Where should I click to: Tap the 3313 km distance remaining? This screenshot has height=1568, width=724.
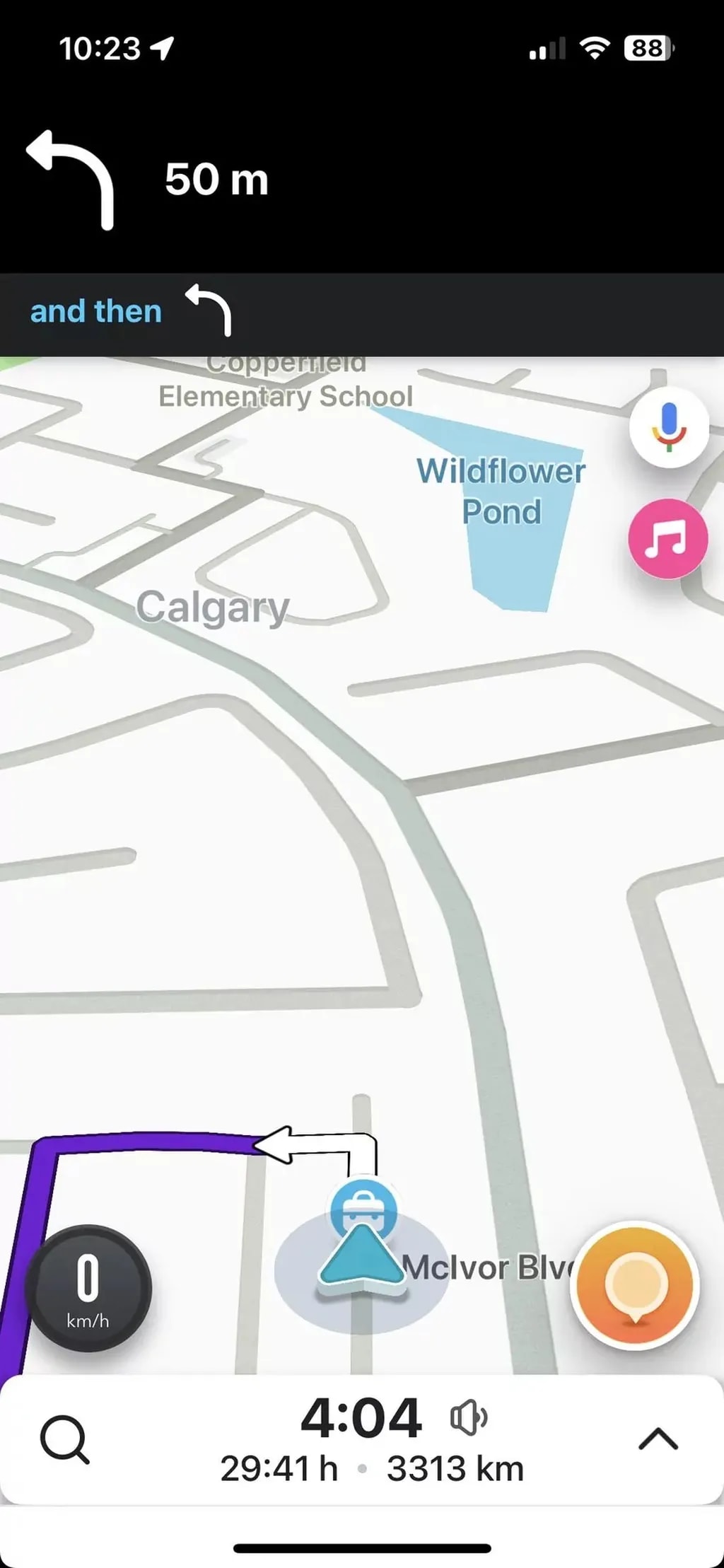tap(457, 1467)
